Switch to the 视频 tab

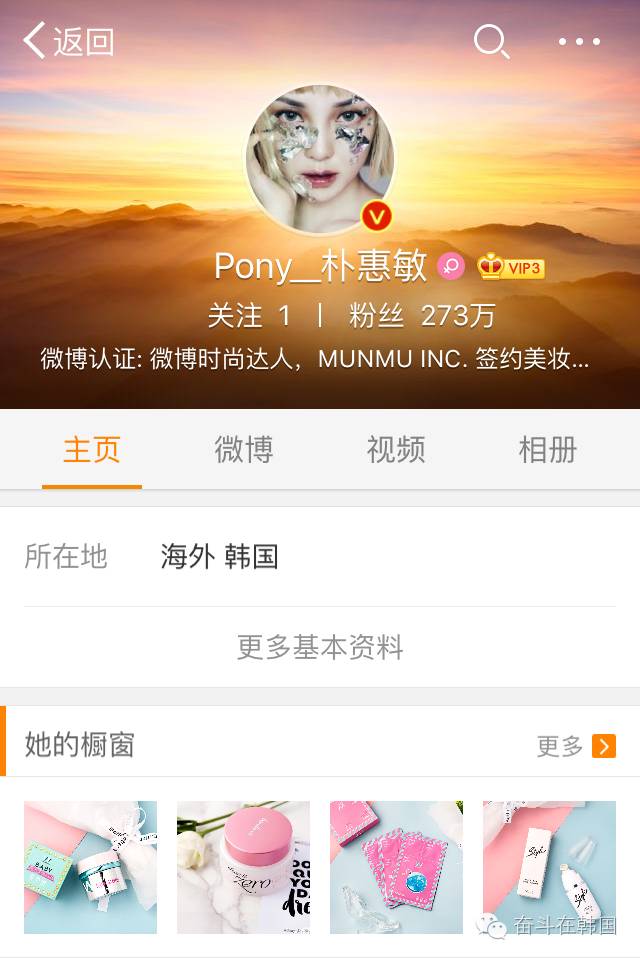click(396, 450)
